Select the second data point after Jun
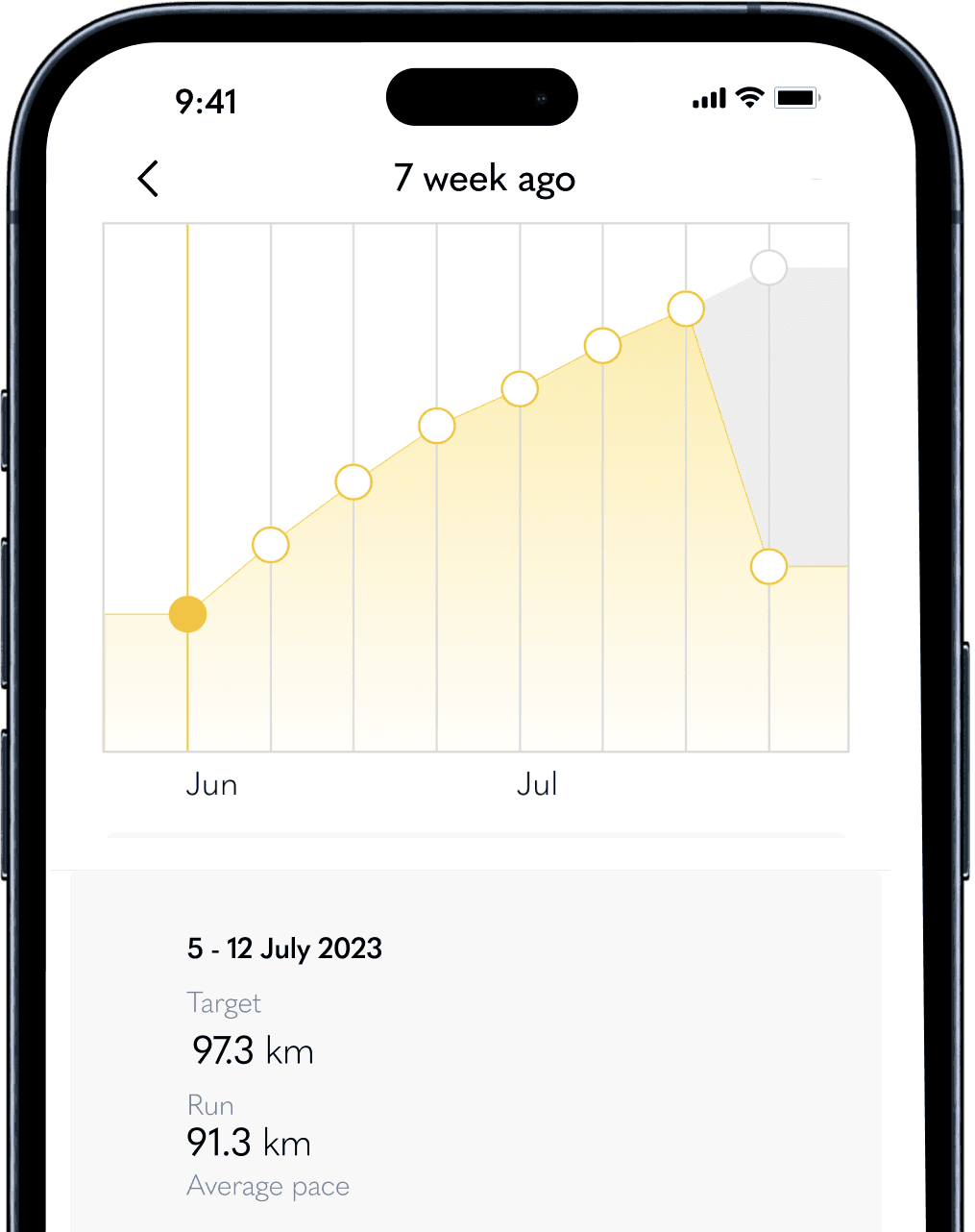Viewport: 975px width, 1232px height. [x=353, y=482]
